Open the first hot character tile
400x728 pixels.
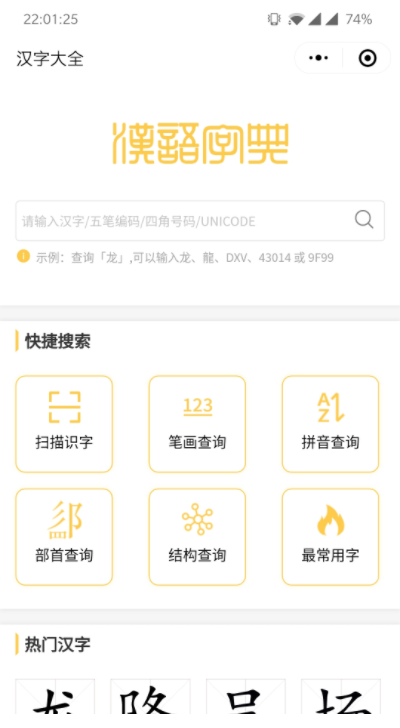click(x=55, y=696)
